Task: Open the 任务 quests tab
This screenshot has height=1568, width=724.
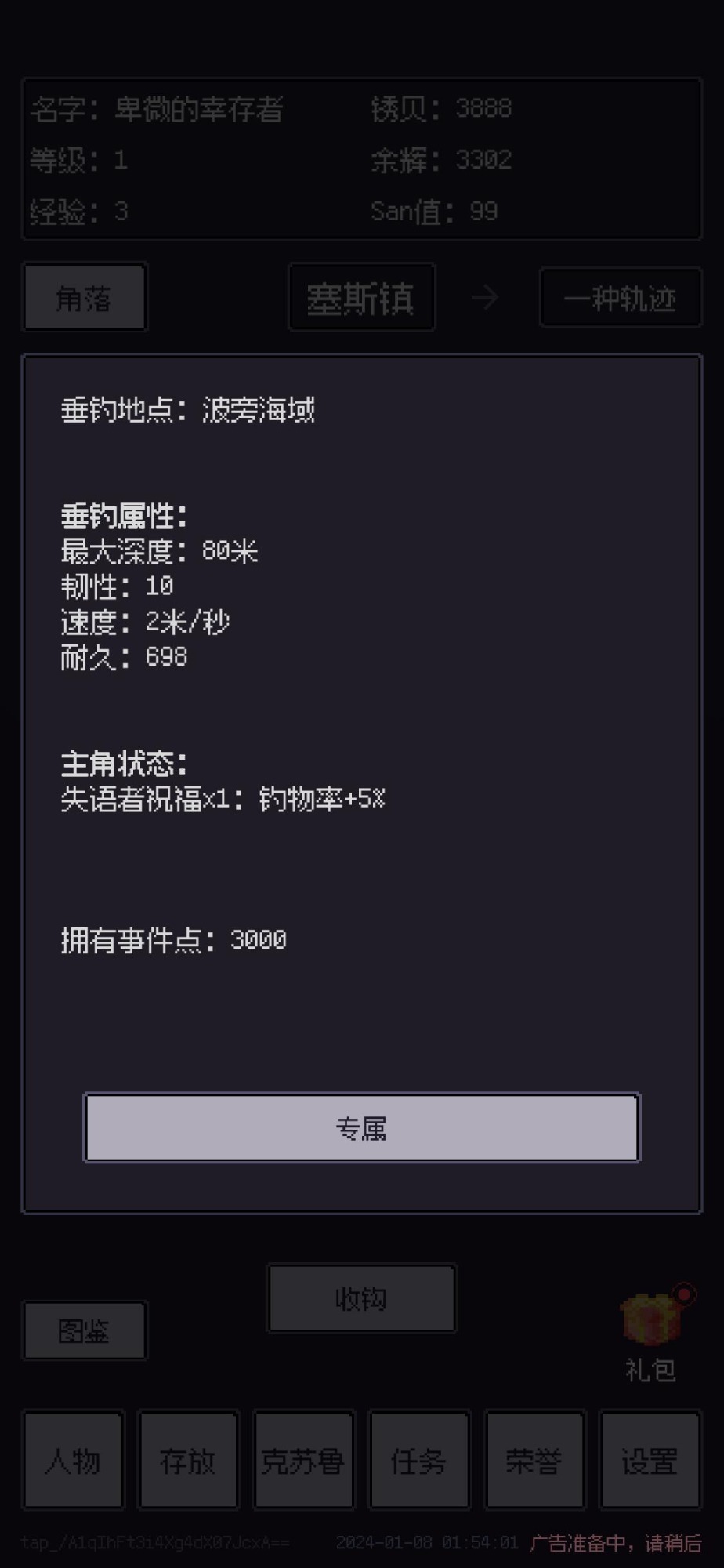Action: pos(419,1460)
